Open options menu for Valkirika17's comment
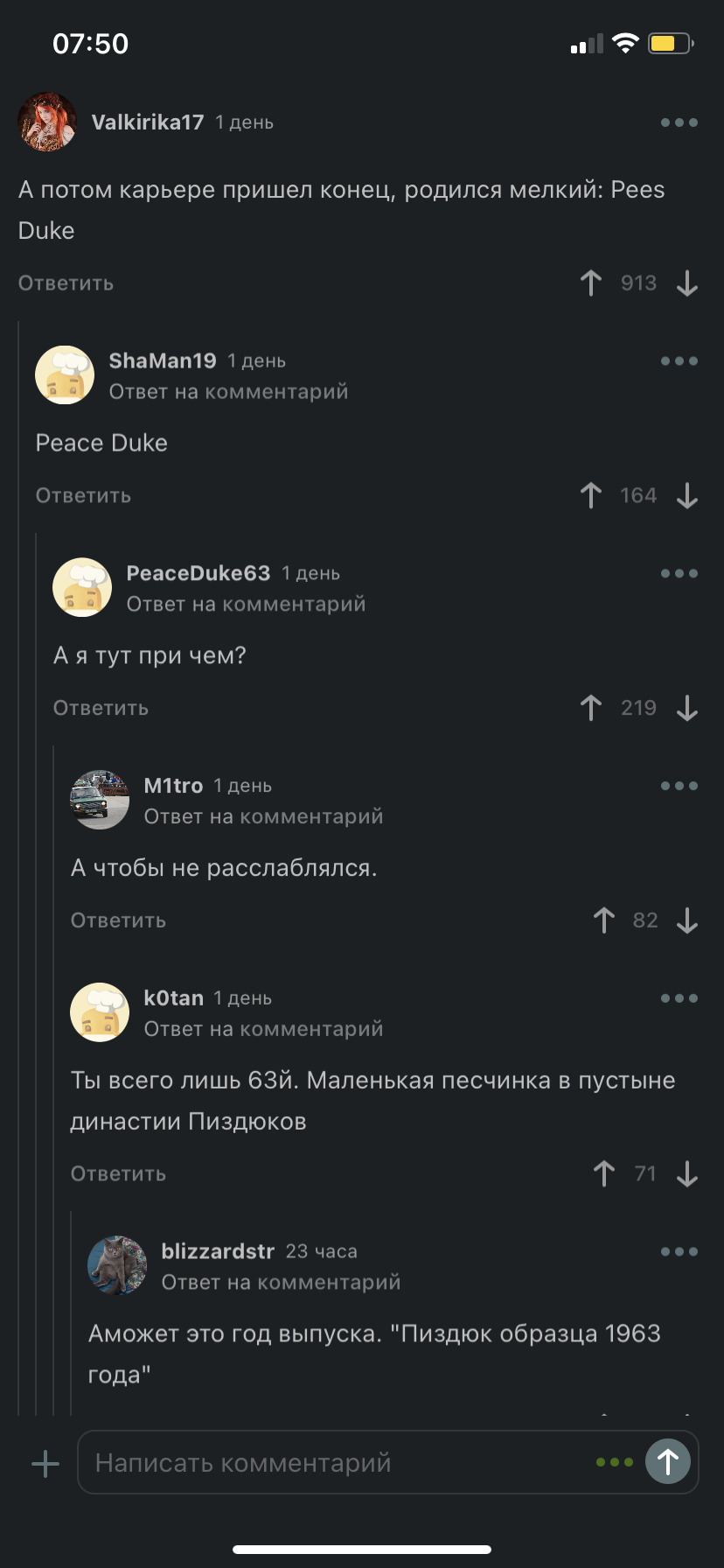This screenshot has width=724, height=1568. pos(679,122)
